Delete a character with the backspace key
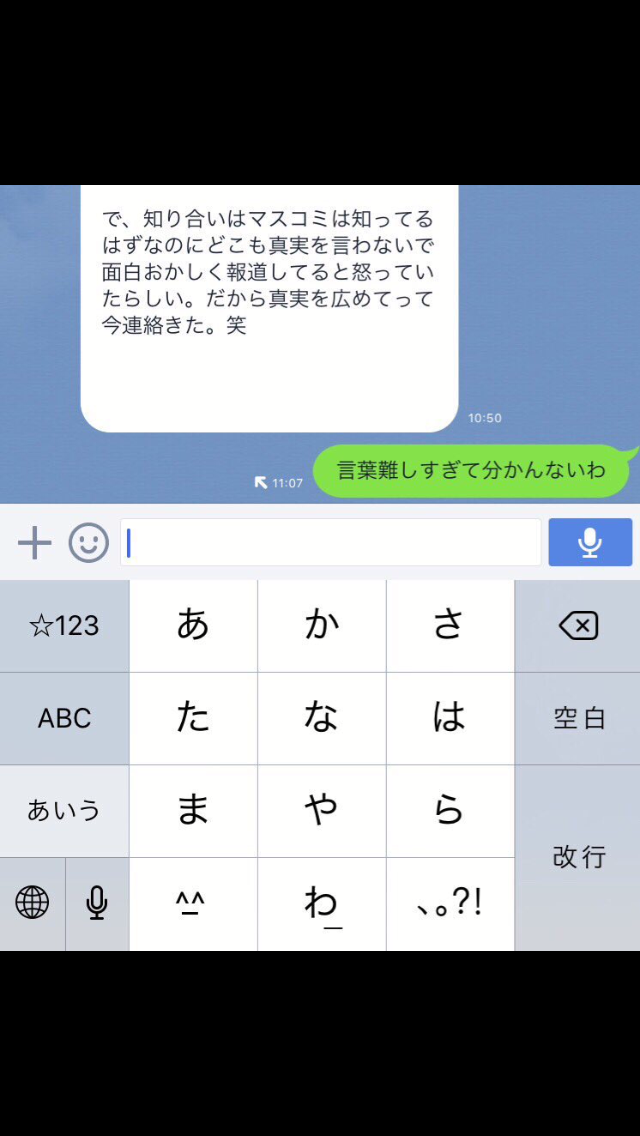640x1136 pixels. [x=578, y=626]
